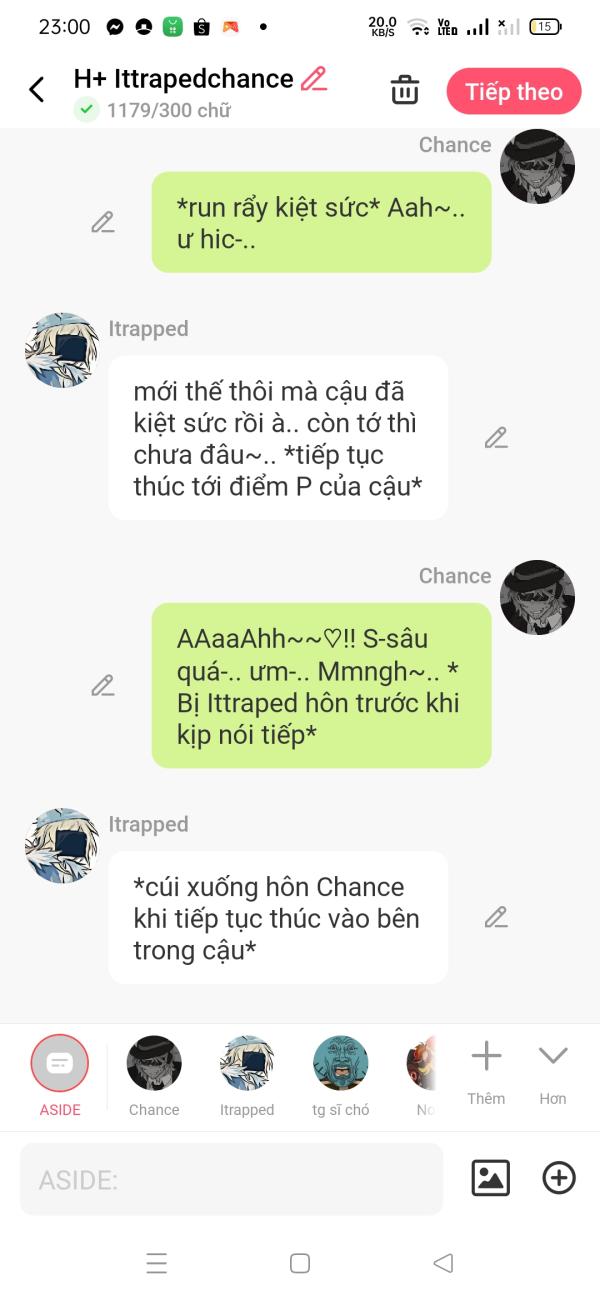Edit the message starting "*run rẩy kiệt sức*"

(103, 222)
